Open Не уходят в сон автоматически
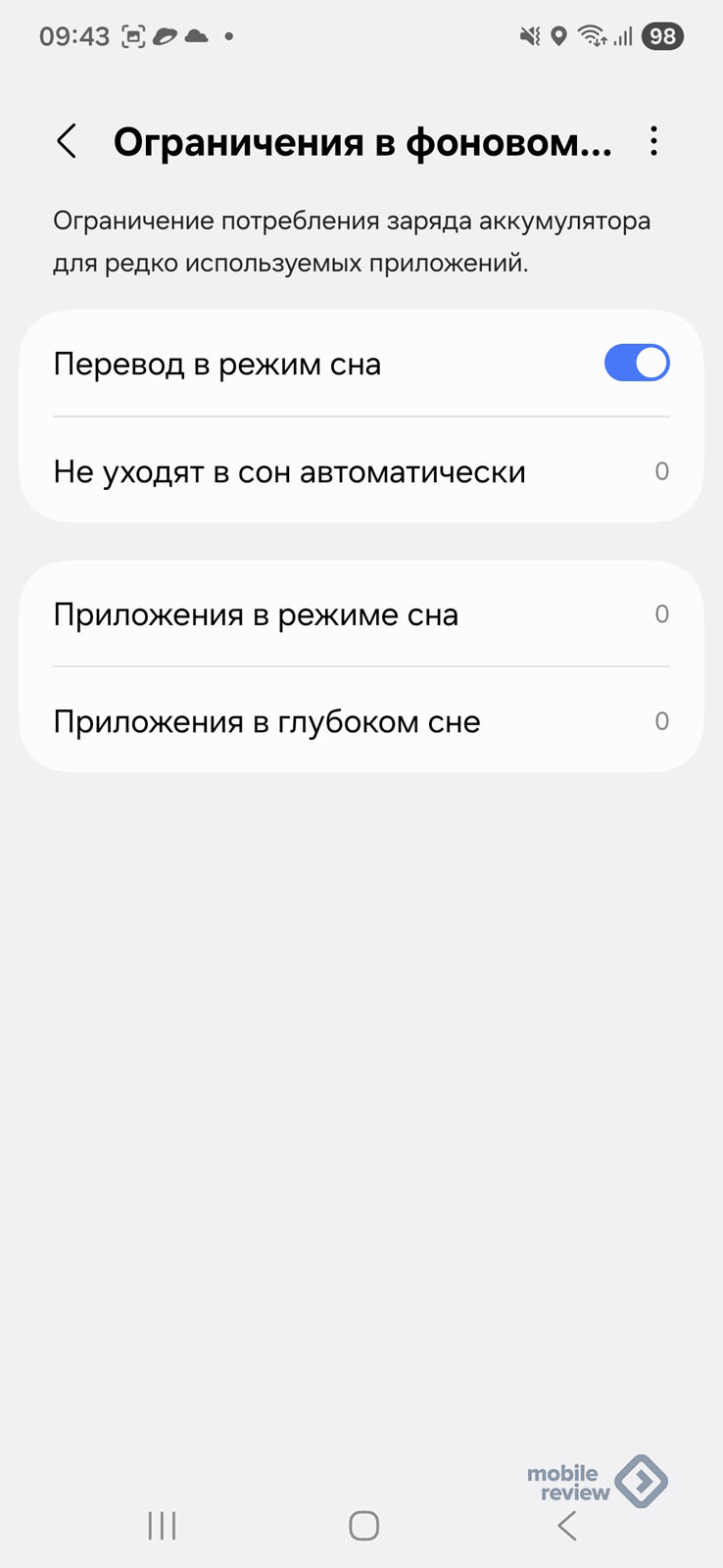The height and width of the screenshot is (1568, 723). point(361,471)
